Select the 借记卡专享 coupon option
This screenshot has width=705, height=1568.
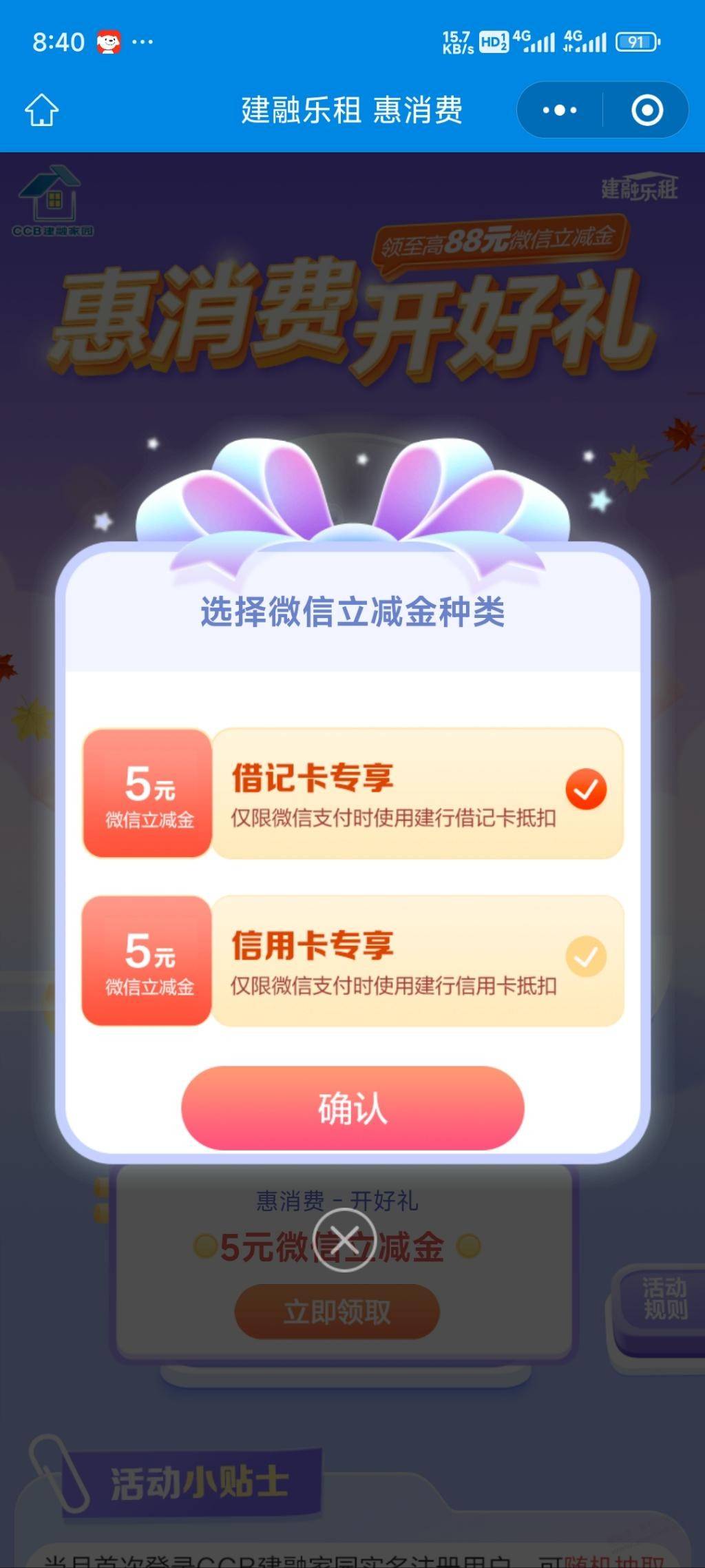[352, 793]
